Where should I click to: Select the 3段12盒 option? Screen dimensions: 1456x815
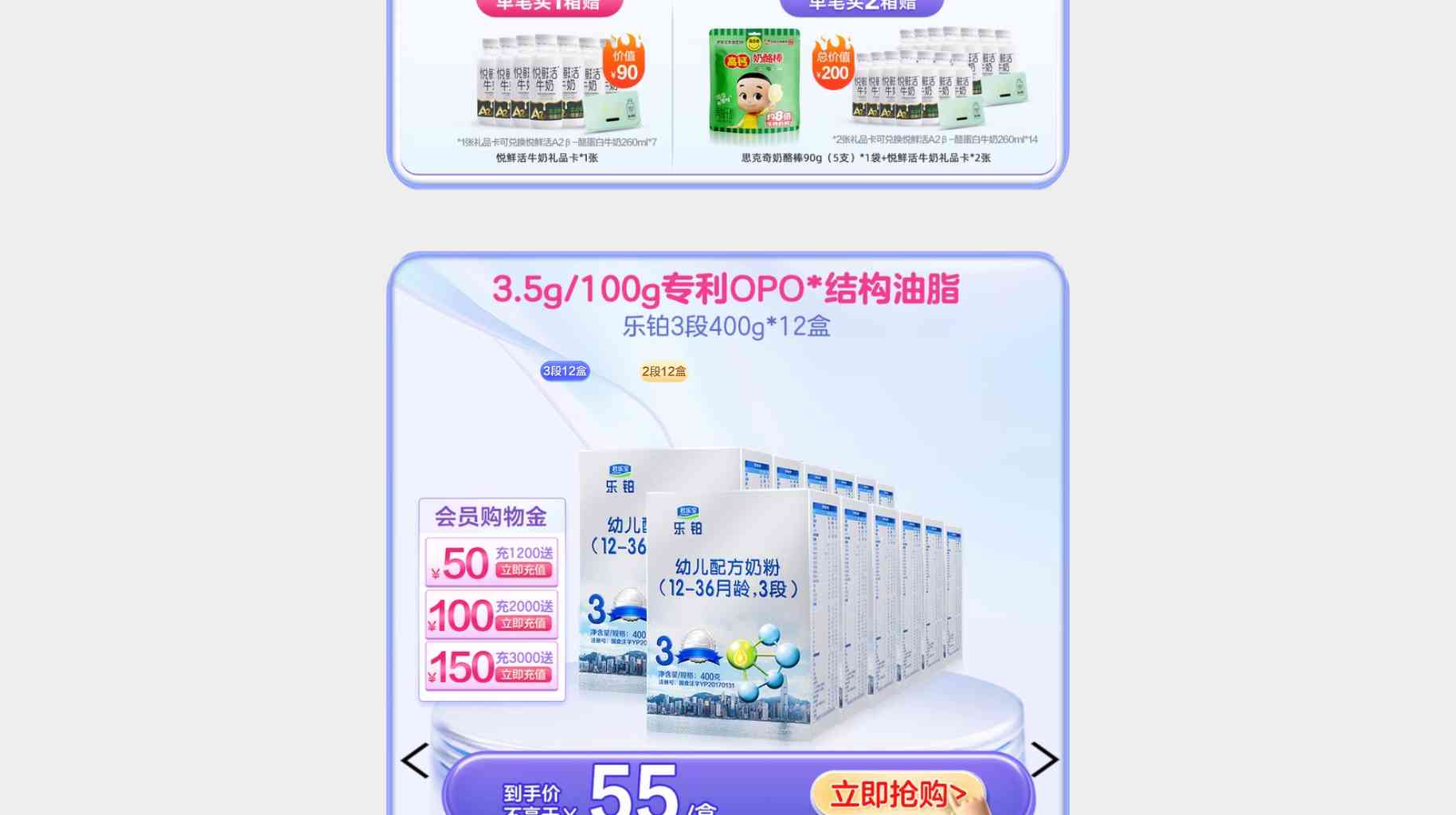(565, 371)
